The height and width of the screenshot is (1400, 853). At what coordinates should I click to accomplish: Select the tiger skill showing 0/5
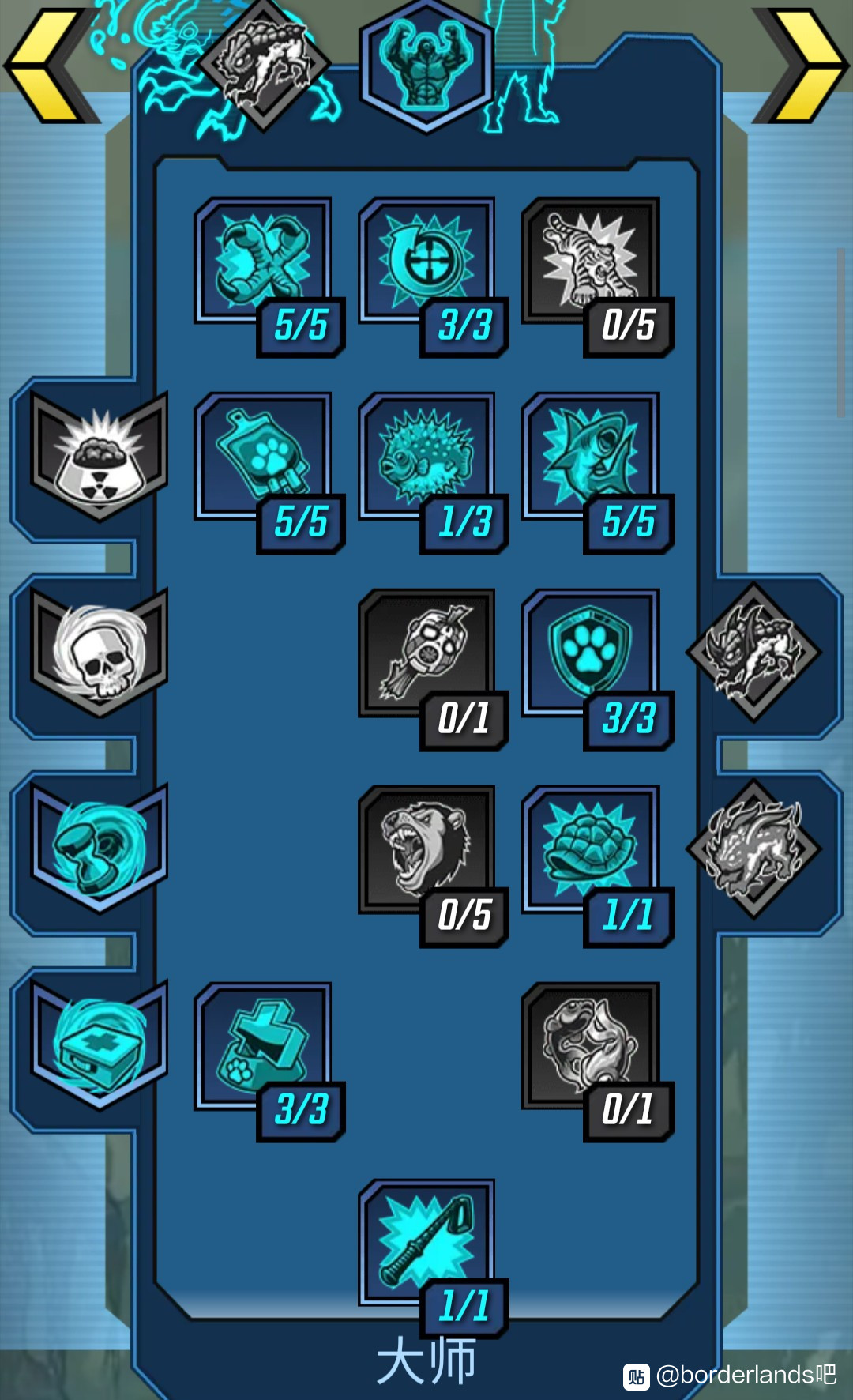[590, 261]
